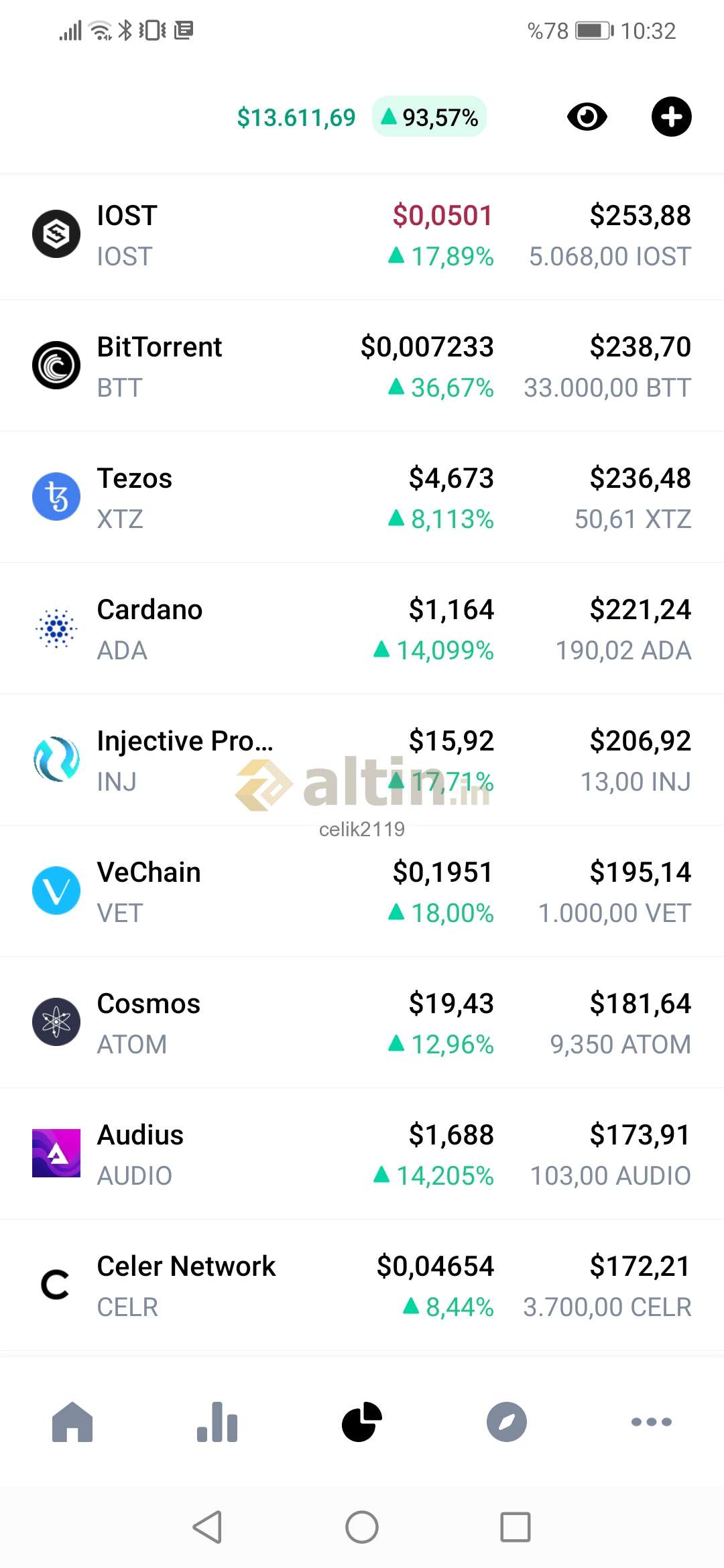Open the Audius AUDIO row

pyautogui.click(x=362, y=1154)
